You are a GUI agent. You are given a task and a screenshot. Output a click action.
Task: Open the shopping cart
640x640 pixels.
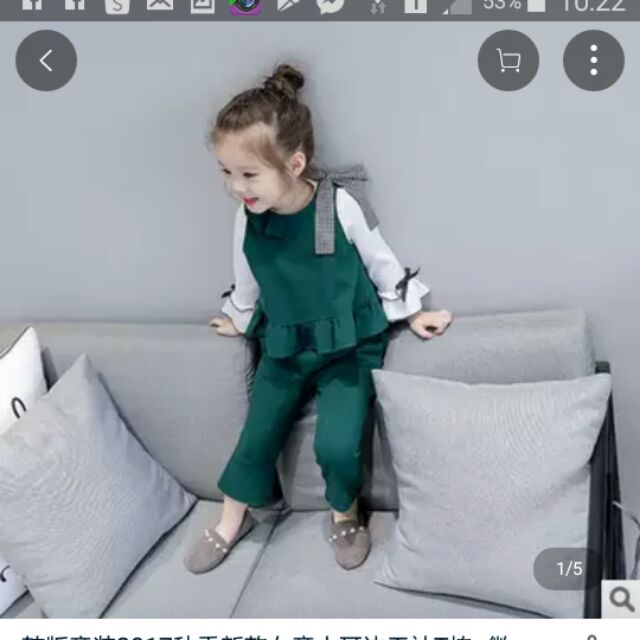tap(508, 61)
